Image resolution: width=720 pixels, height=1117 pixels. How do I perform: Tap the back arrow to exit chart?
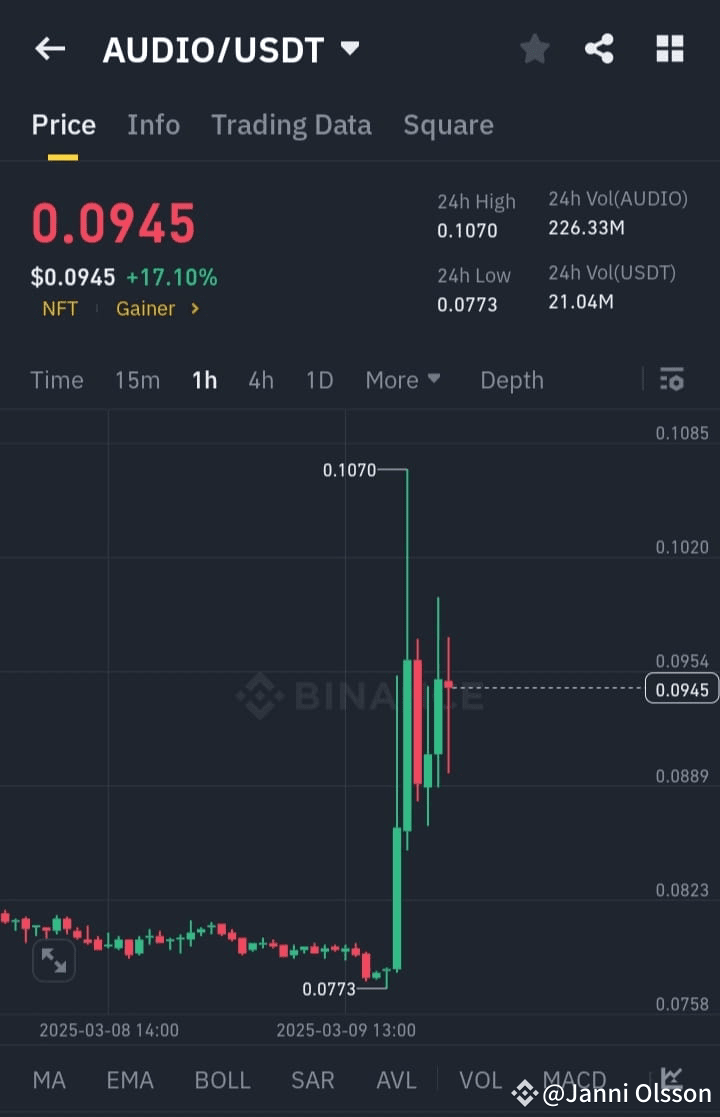tap(50, 48)
